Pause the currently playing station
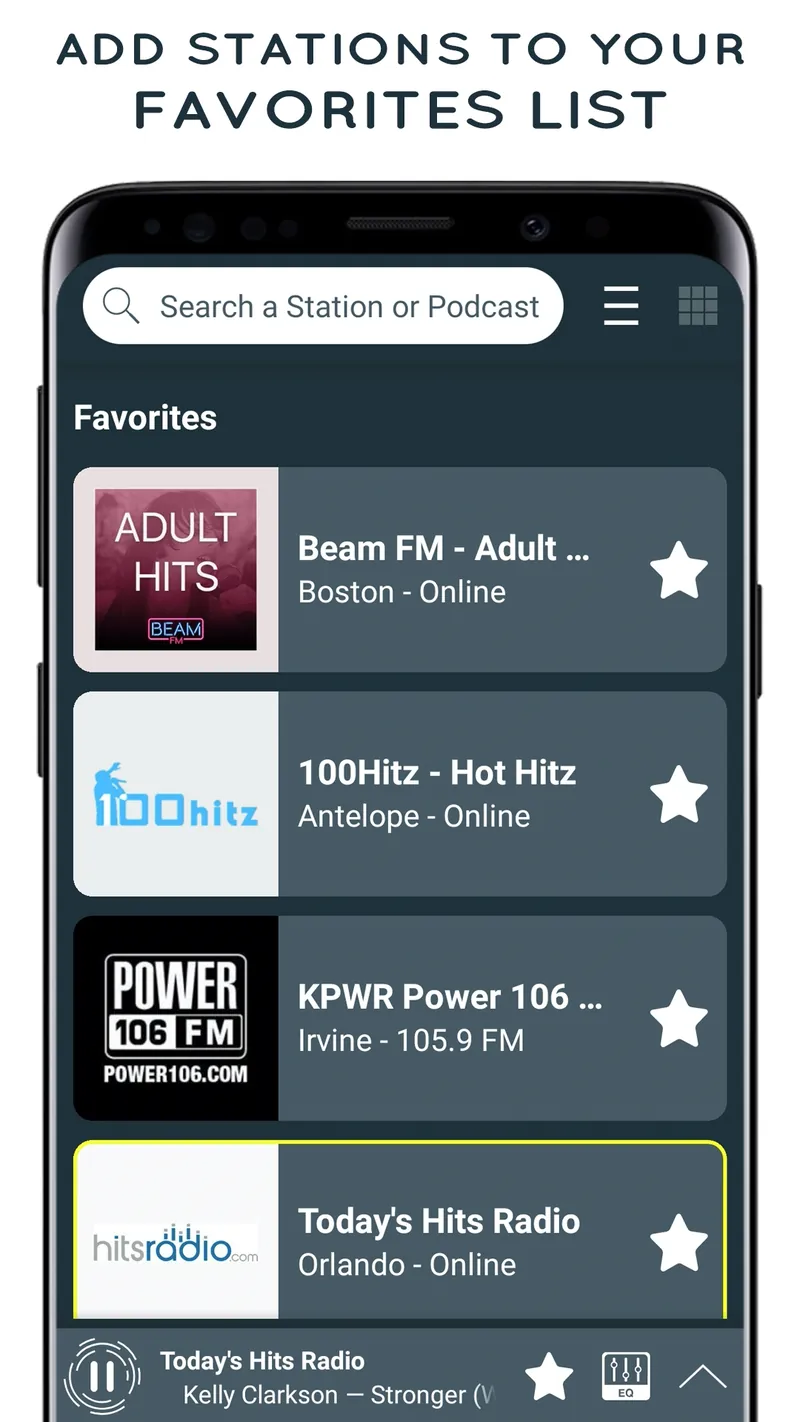800x1422 pixels. tap(103, 1376)
